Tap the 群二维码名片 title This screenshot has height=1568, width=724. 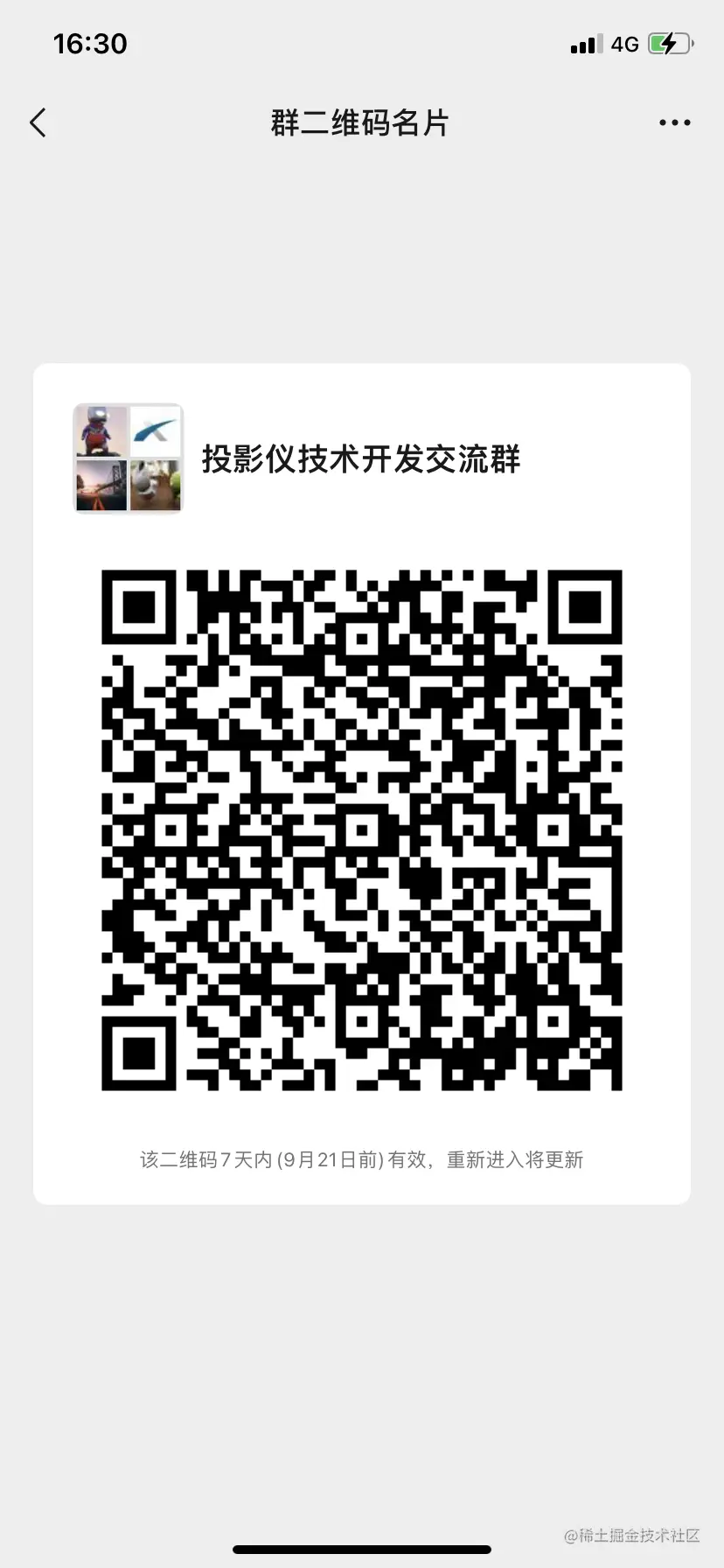point(360,122)
